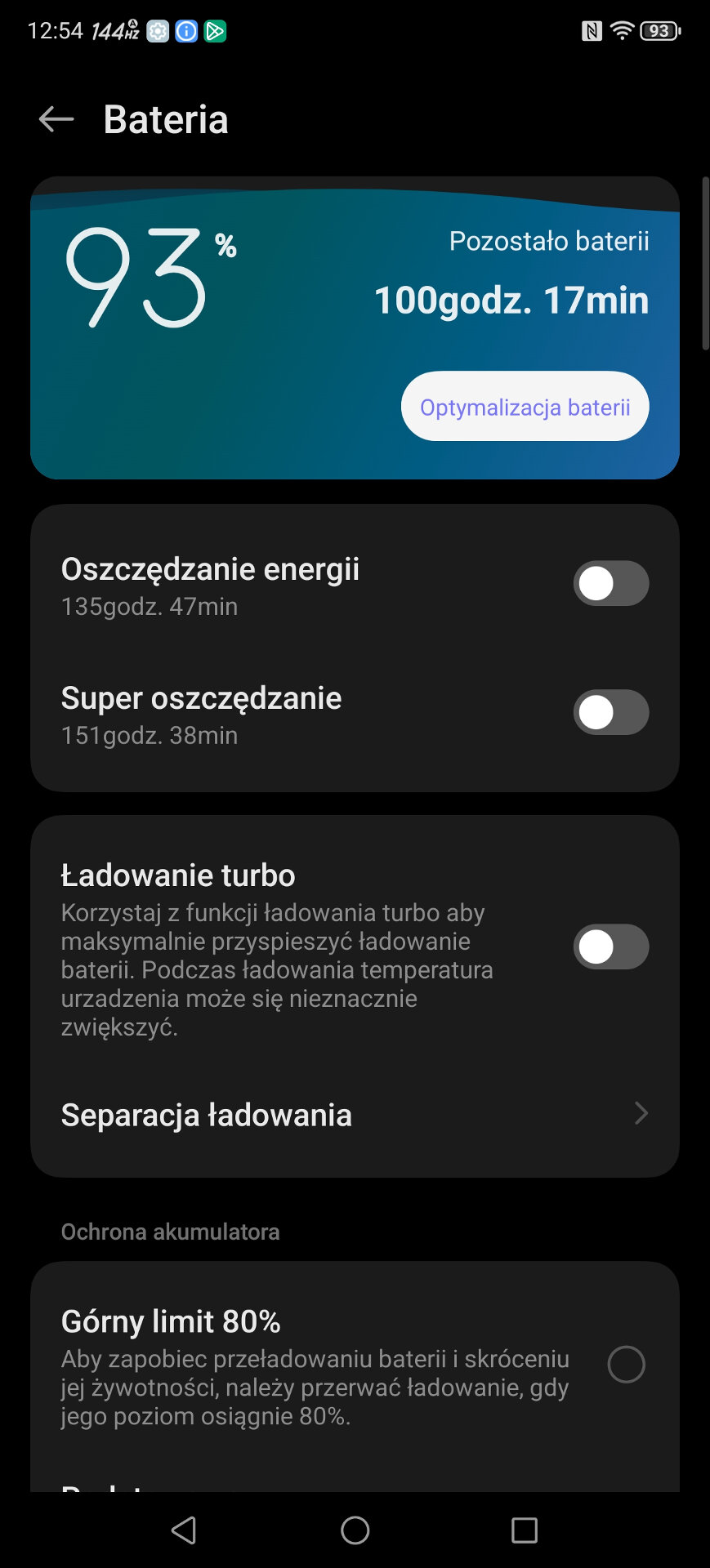Image resolution: width=710 pixels, height=1568 pixels.
Task: Open the recent apps overview
Action: click(x=524, y=1530)
